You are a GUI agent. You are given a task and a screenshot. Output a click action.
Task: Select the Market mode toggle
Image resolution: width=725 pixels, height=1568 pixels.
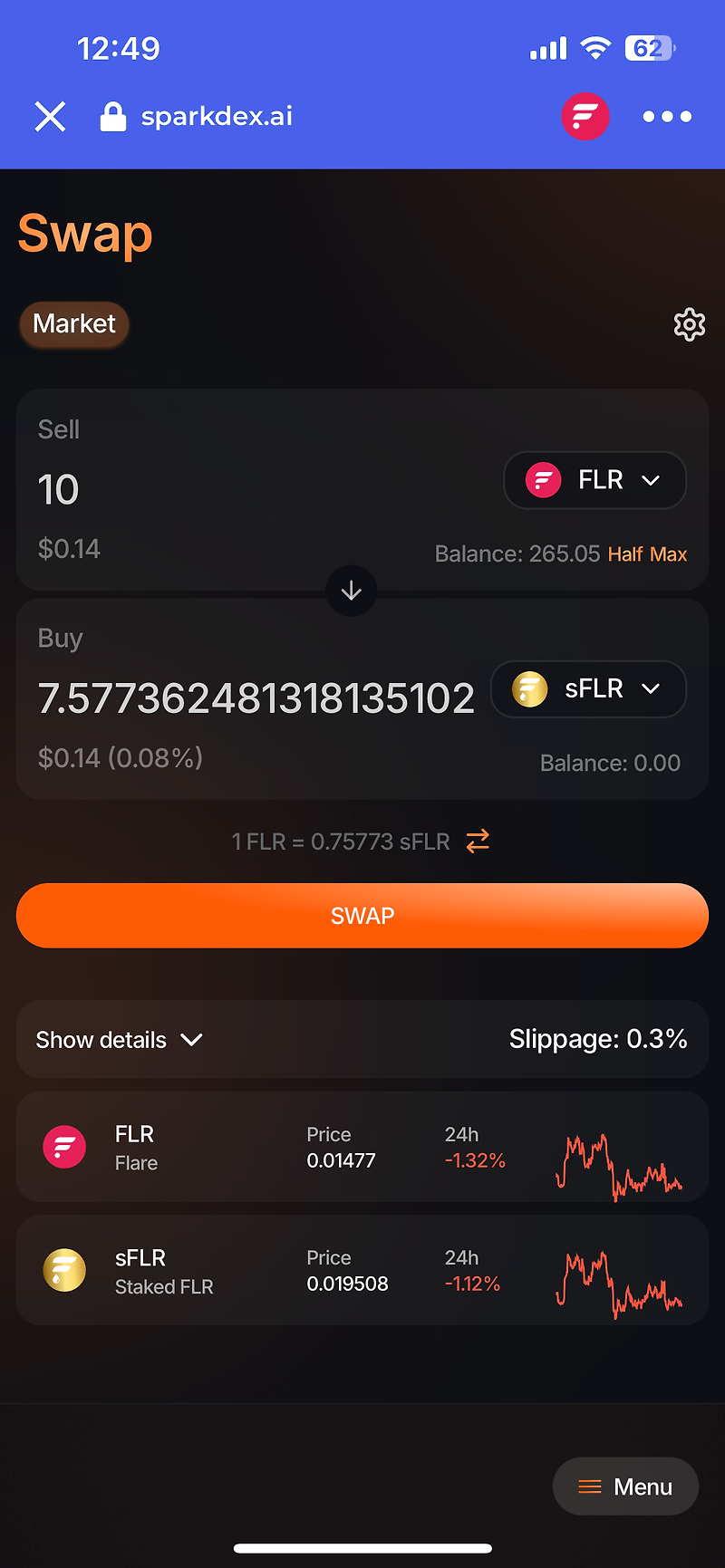[73, 324]
